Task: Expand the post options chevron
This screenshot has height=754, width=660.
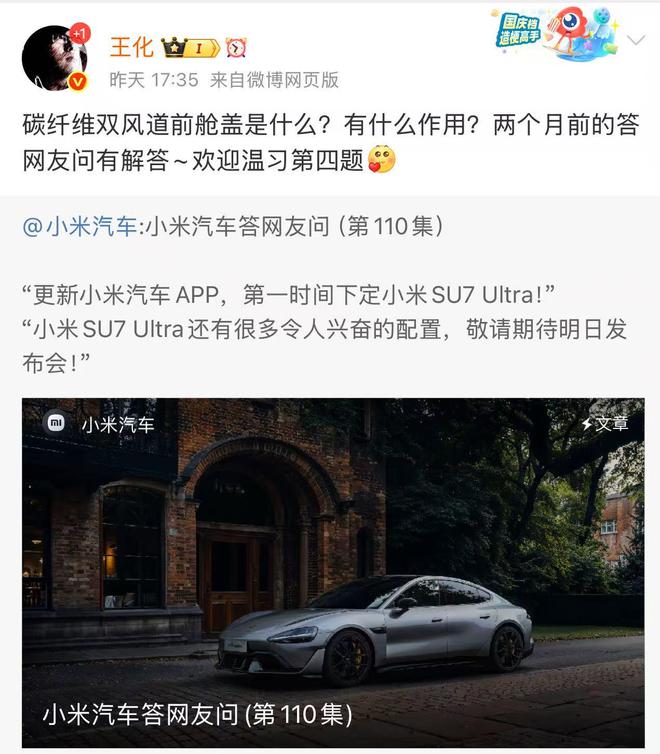Action: pos(635,41)
